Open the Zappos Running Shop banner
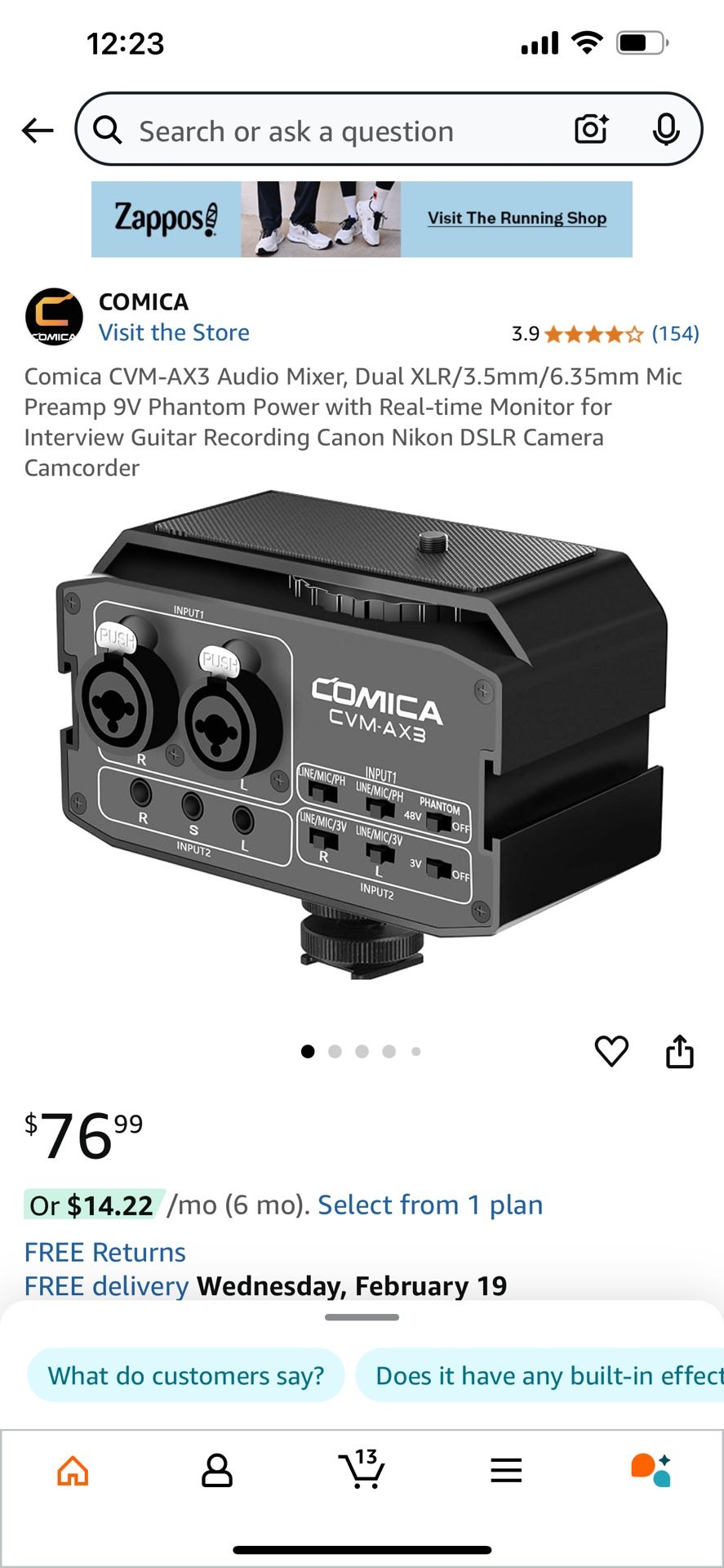This screenshot has width=724, height=1568. click(362, 219)
